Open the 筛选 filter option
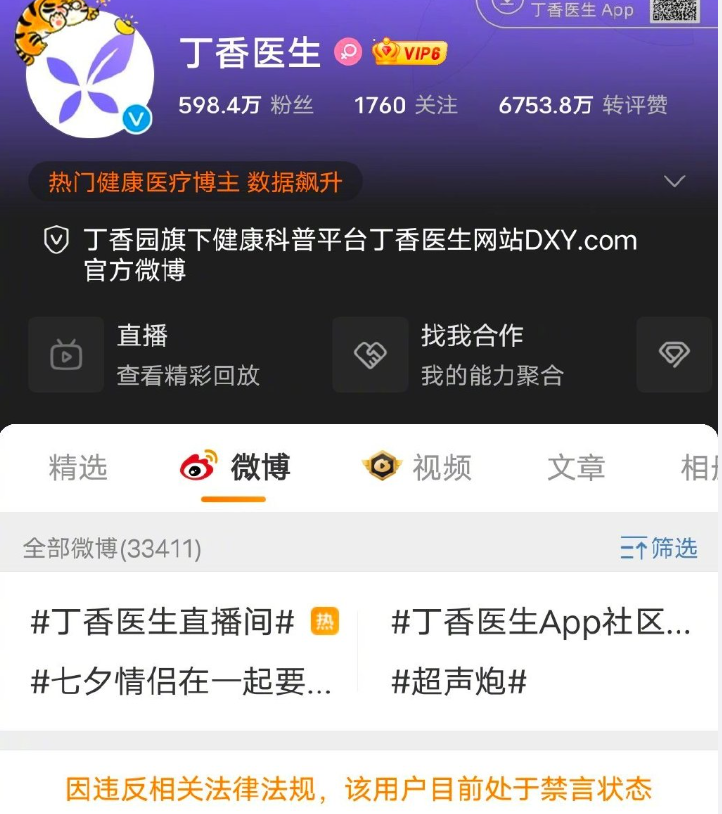 pos(659,548)
